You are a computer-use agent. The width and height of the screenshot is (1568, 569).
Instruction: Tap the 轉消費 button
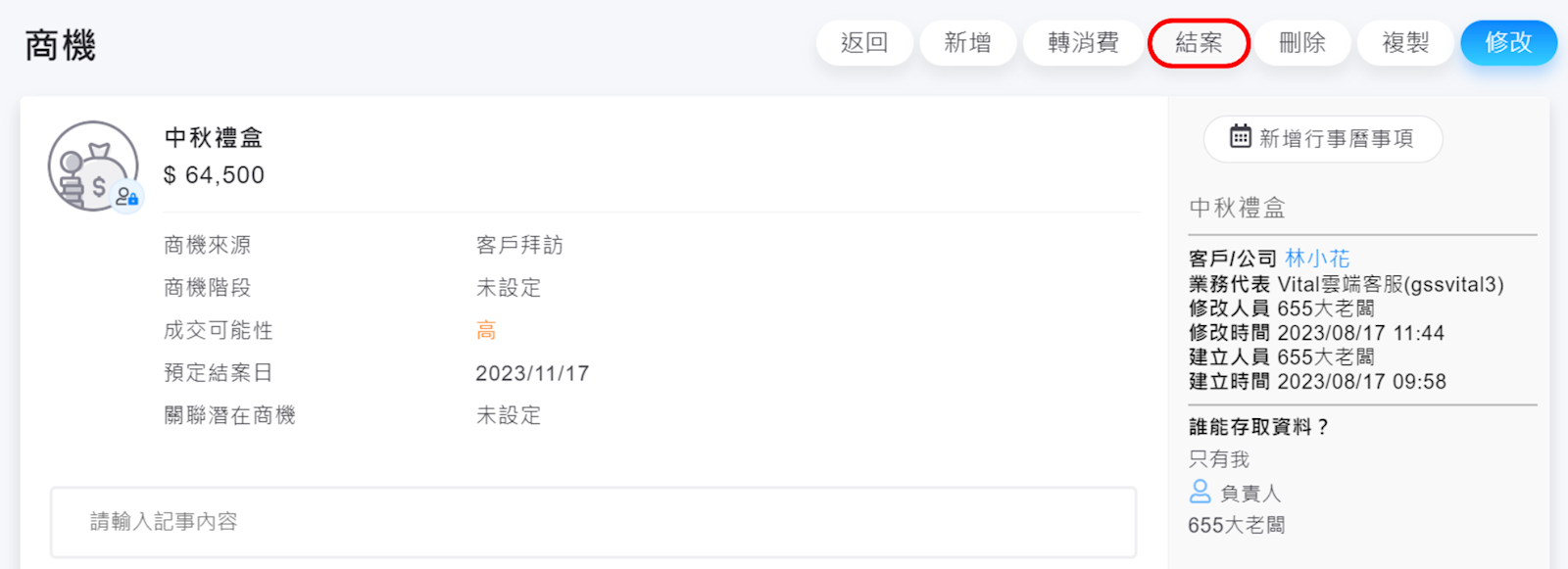click(1083, 43)
